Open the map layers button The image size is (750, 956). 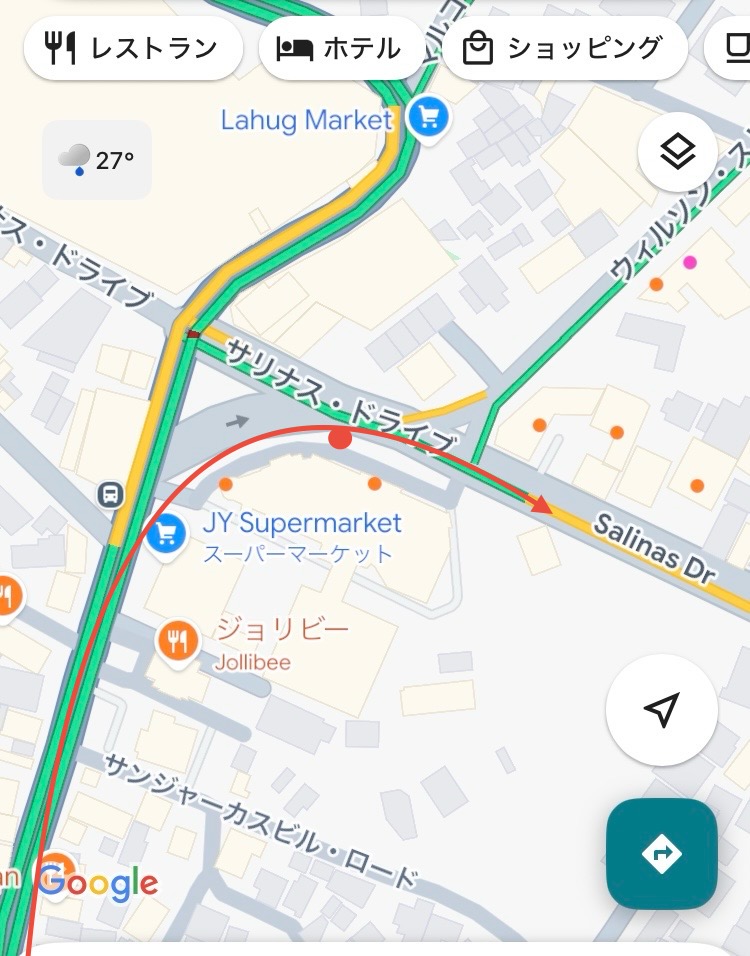tap(678, 153)
